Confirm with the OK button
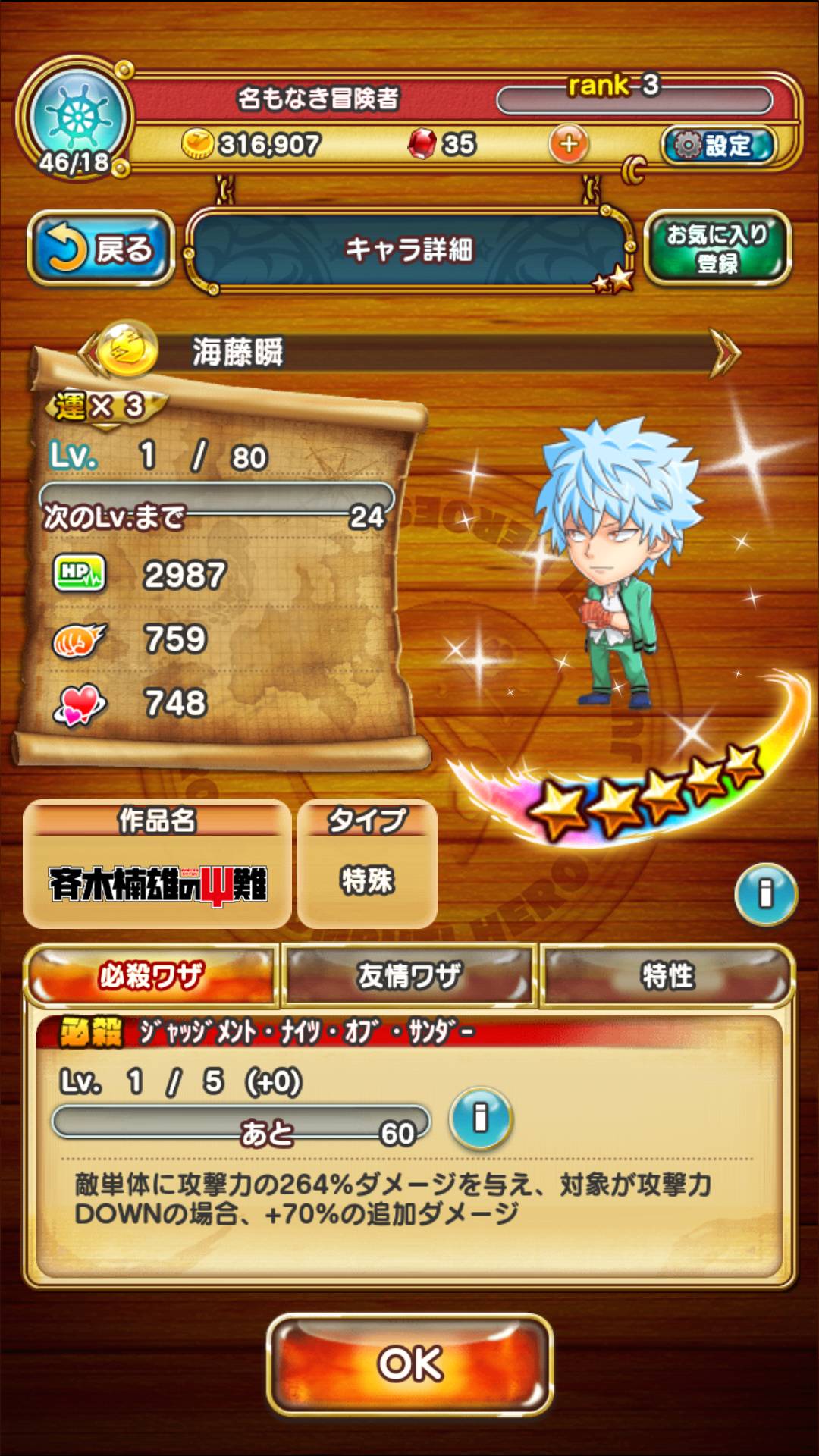 point(409,1364)
